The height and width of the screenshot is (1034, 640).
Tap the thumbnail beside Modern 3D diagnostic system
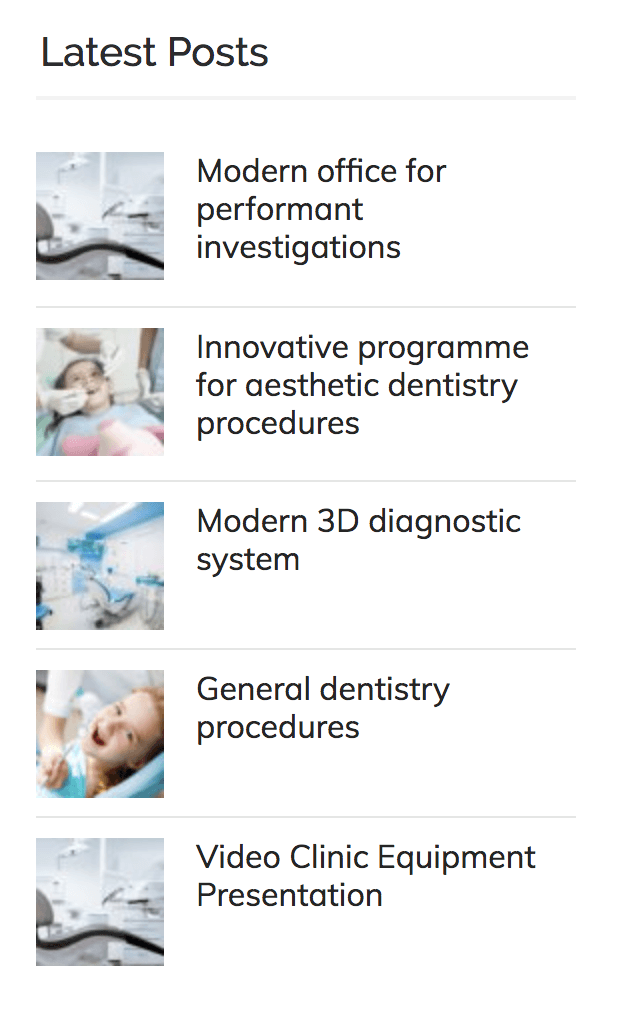[100, 566]
